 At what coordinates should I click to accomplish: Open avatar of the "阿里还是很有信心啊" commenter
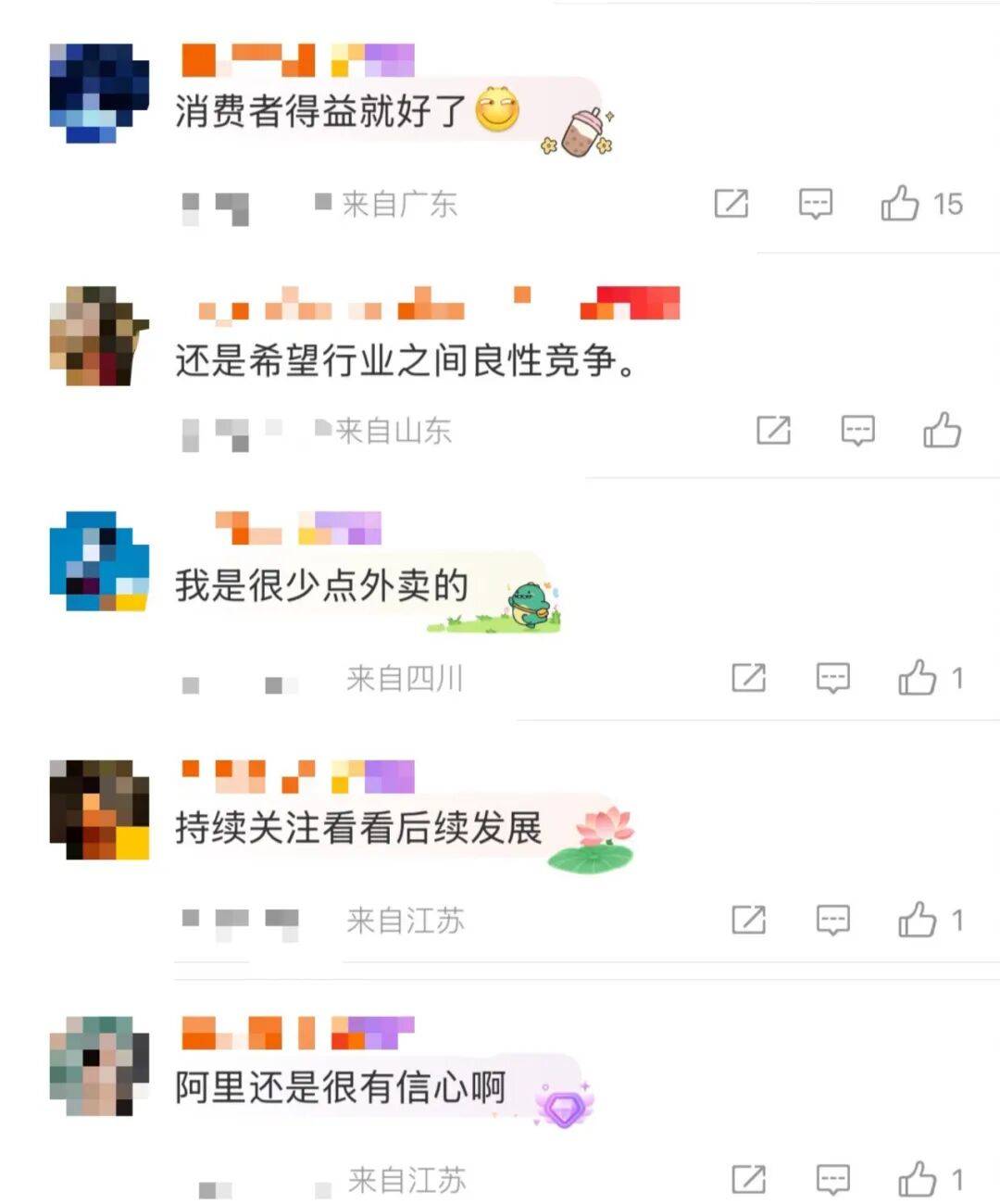click(99, 1066)
